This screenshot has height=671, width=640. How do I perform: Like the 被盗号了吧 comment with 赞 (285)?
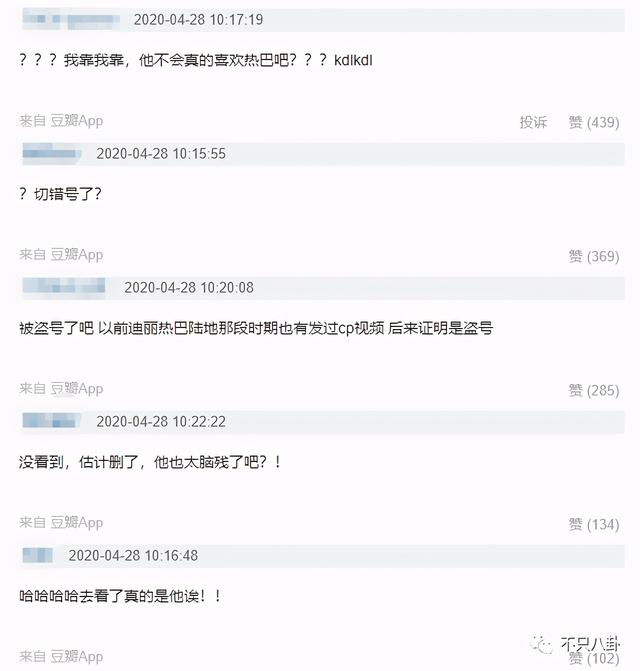pos(593,390)
